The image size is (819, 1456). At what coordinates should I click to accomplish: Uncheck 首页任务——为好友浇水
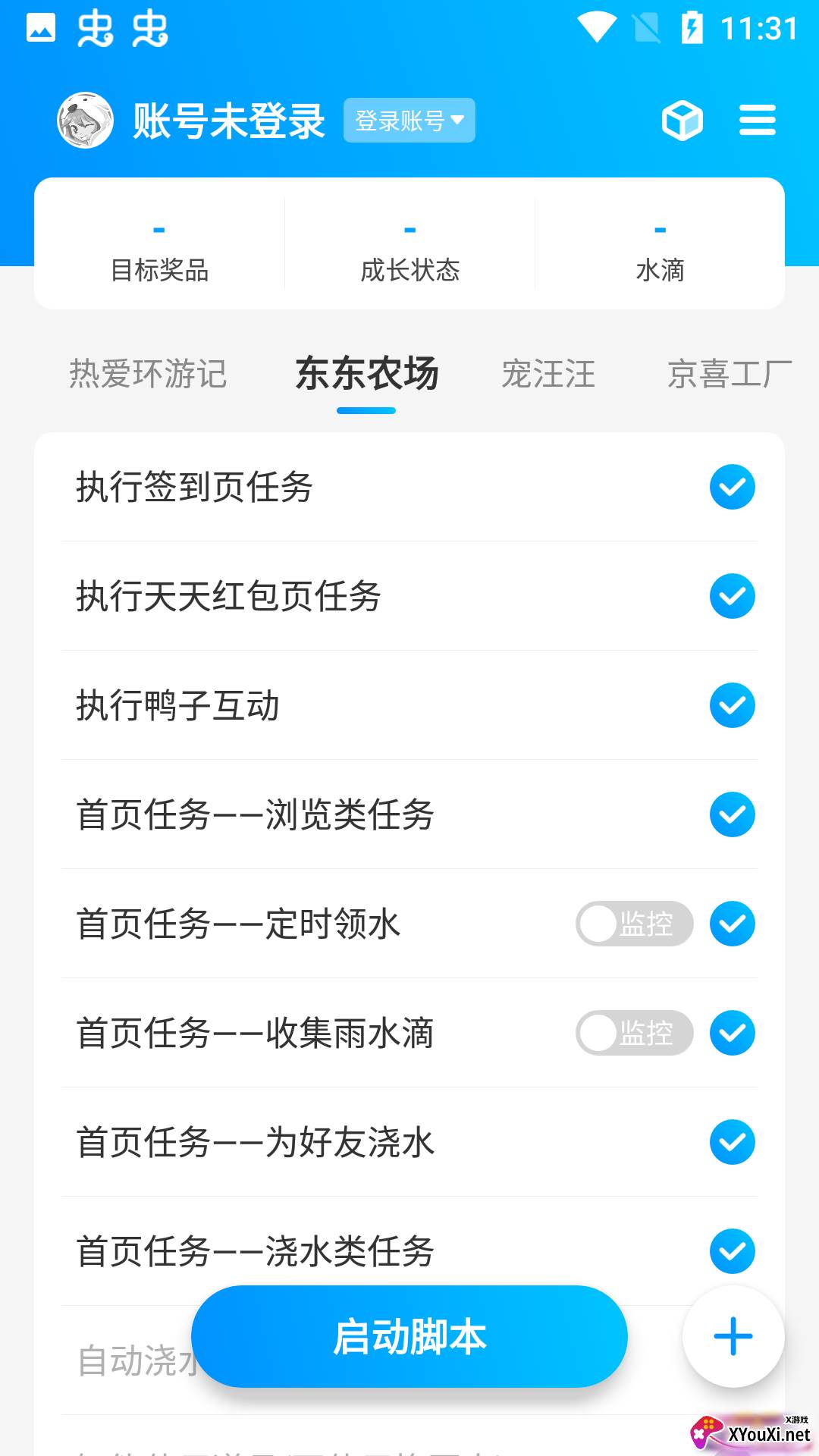[733, 1142]
